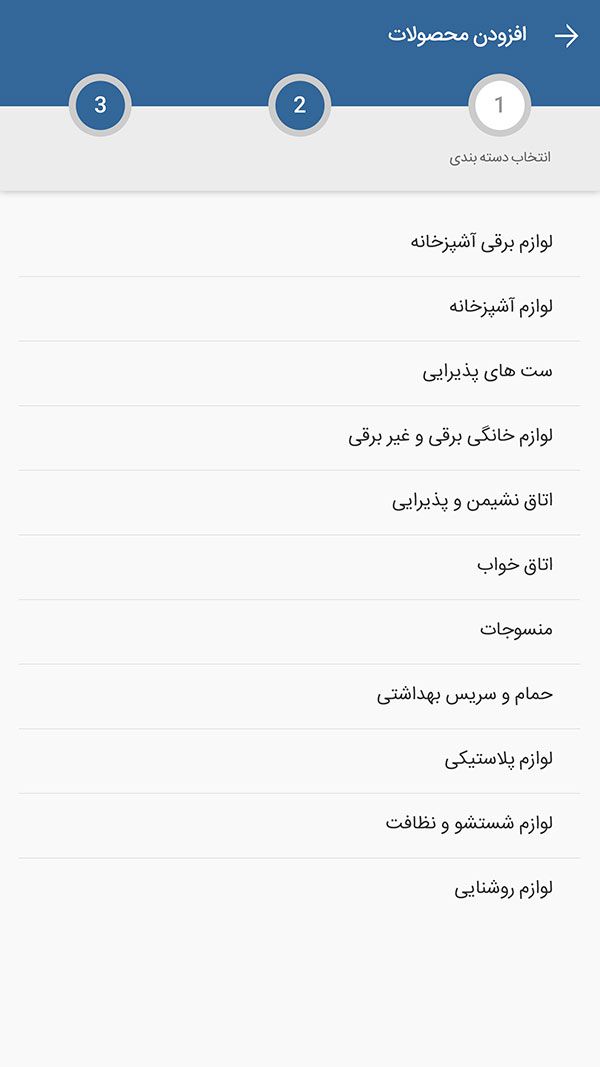Viewport: 600px width, 1067px height.
Task: Open the لوازم آشپزخانه category
Action: [299, 308]
